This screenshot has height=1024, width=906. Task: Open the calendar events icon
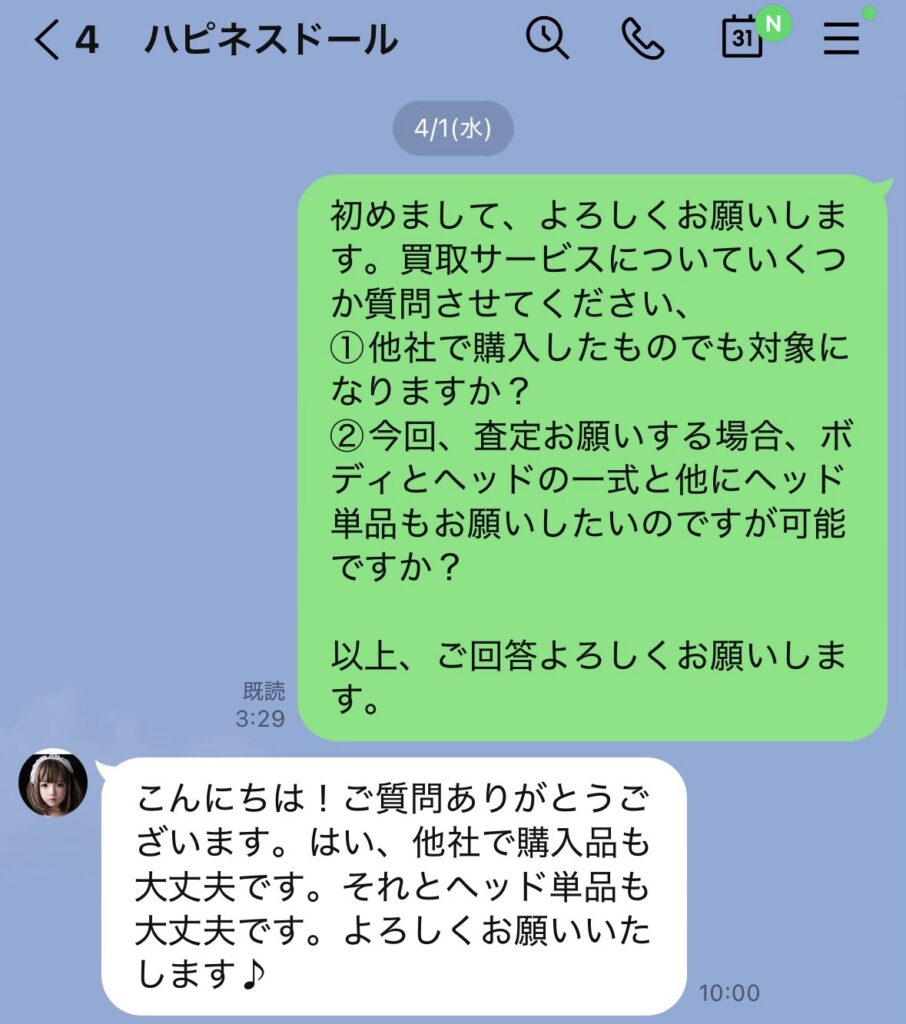click(x=742, y=38)
